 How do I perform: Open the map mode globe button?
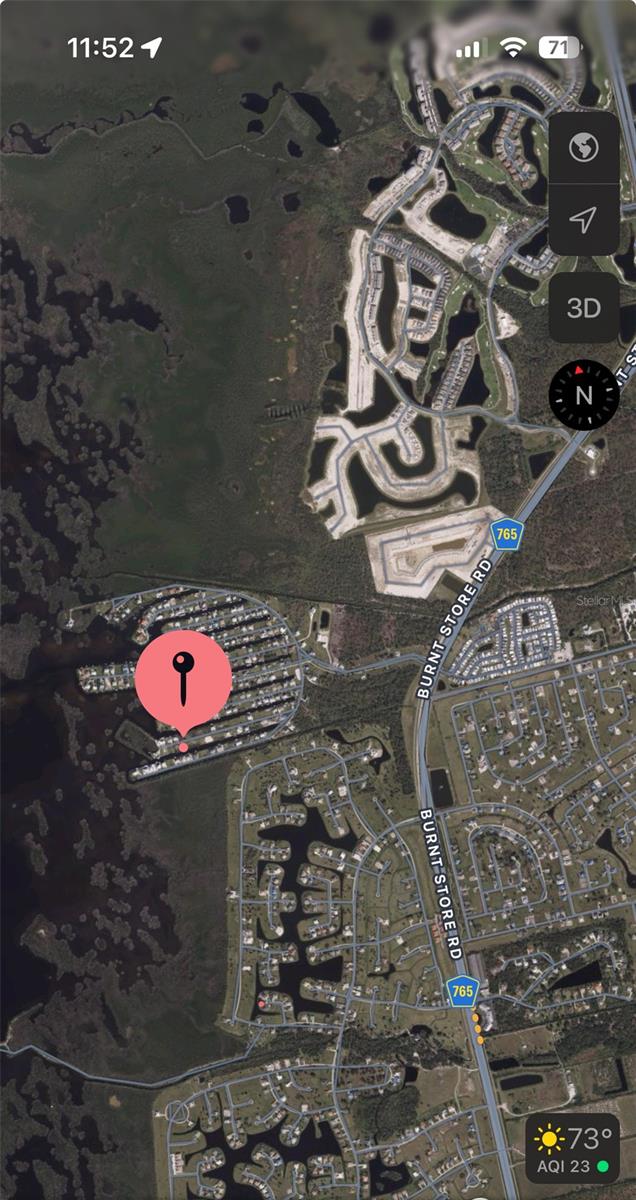click(584, 148)
